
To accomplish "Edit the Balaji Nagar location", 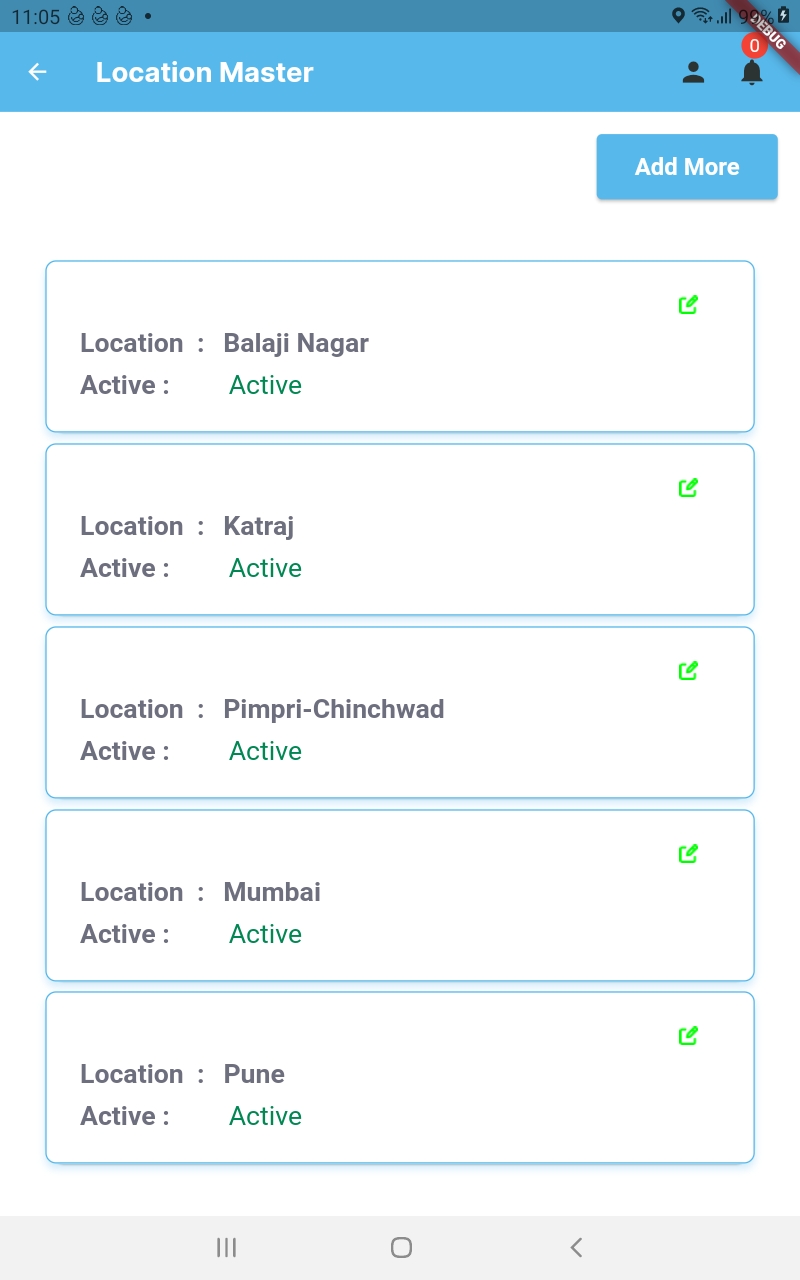I will point(688,304).
